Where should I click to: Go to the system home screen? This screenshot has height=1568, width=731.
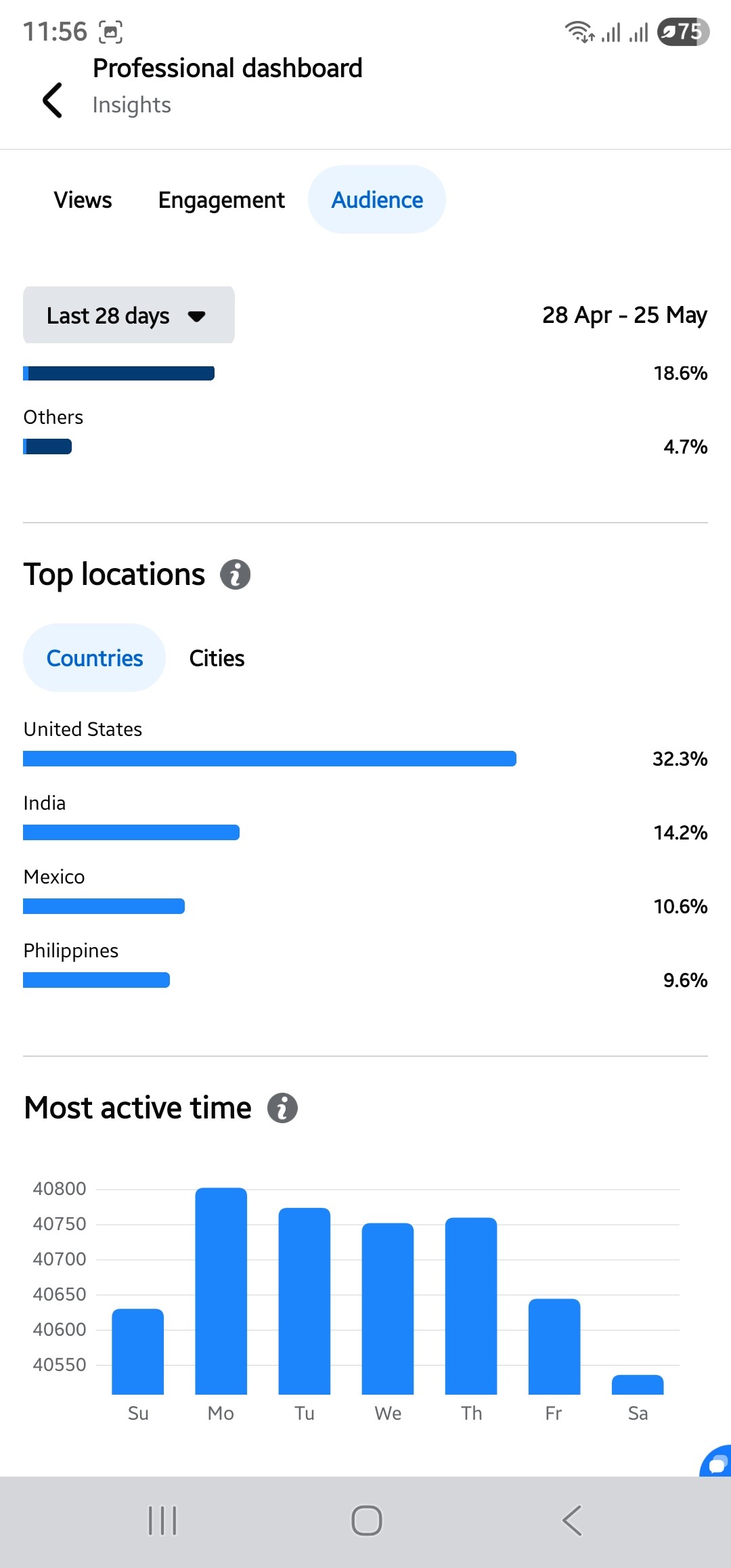[366, 1521]
